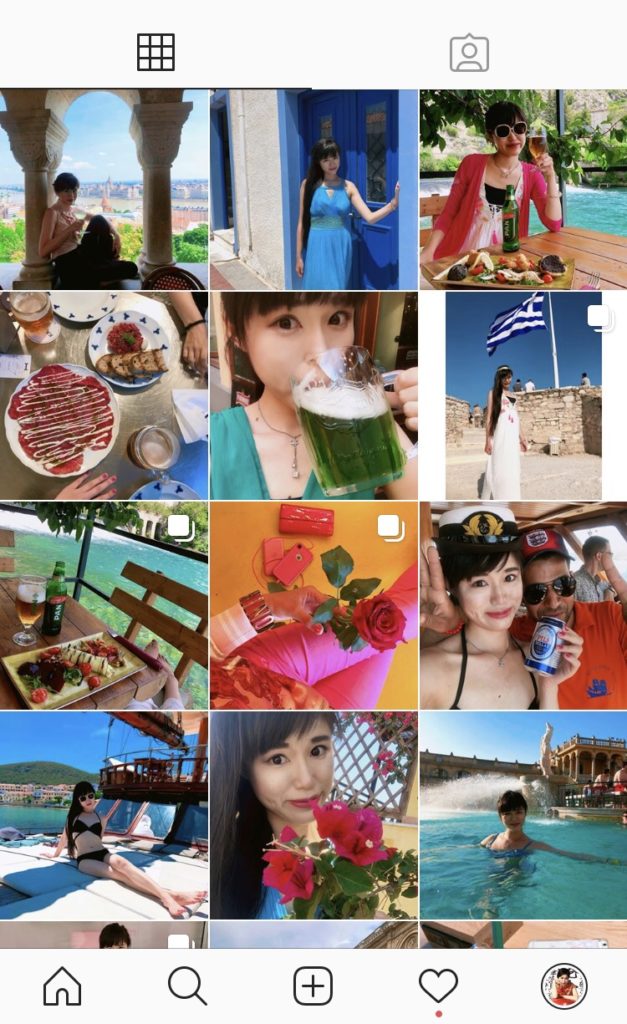The height and width of the screenshot is (1024, 627).
Task: Open the captain hat selfie post
Action: pyautogui.click(x=523, y=605)
